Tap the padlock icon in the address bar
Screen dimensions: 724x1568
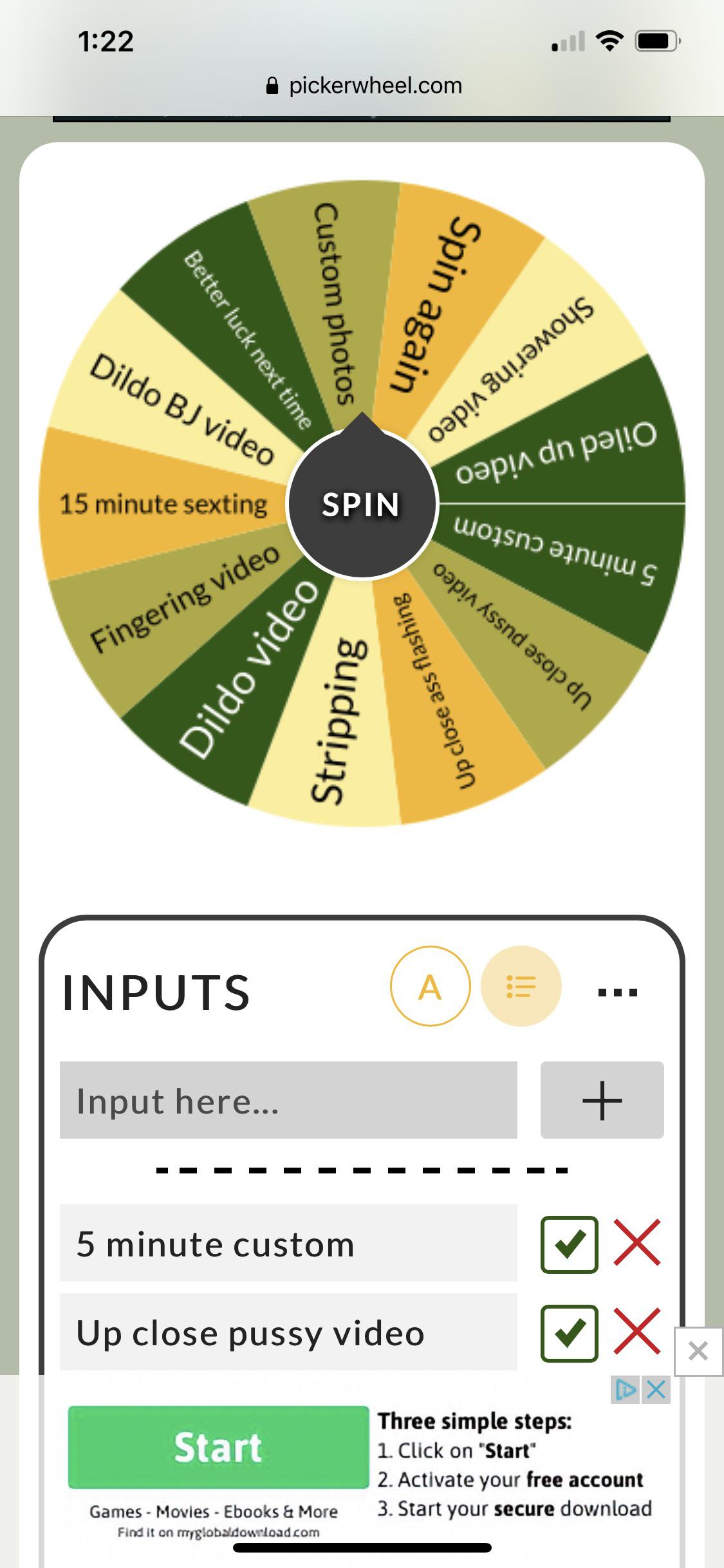(x=272, y=84)
